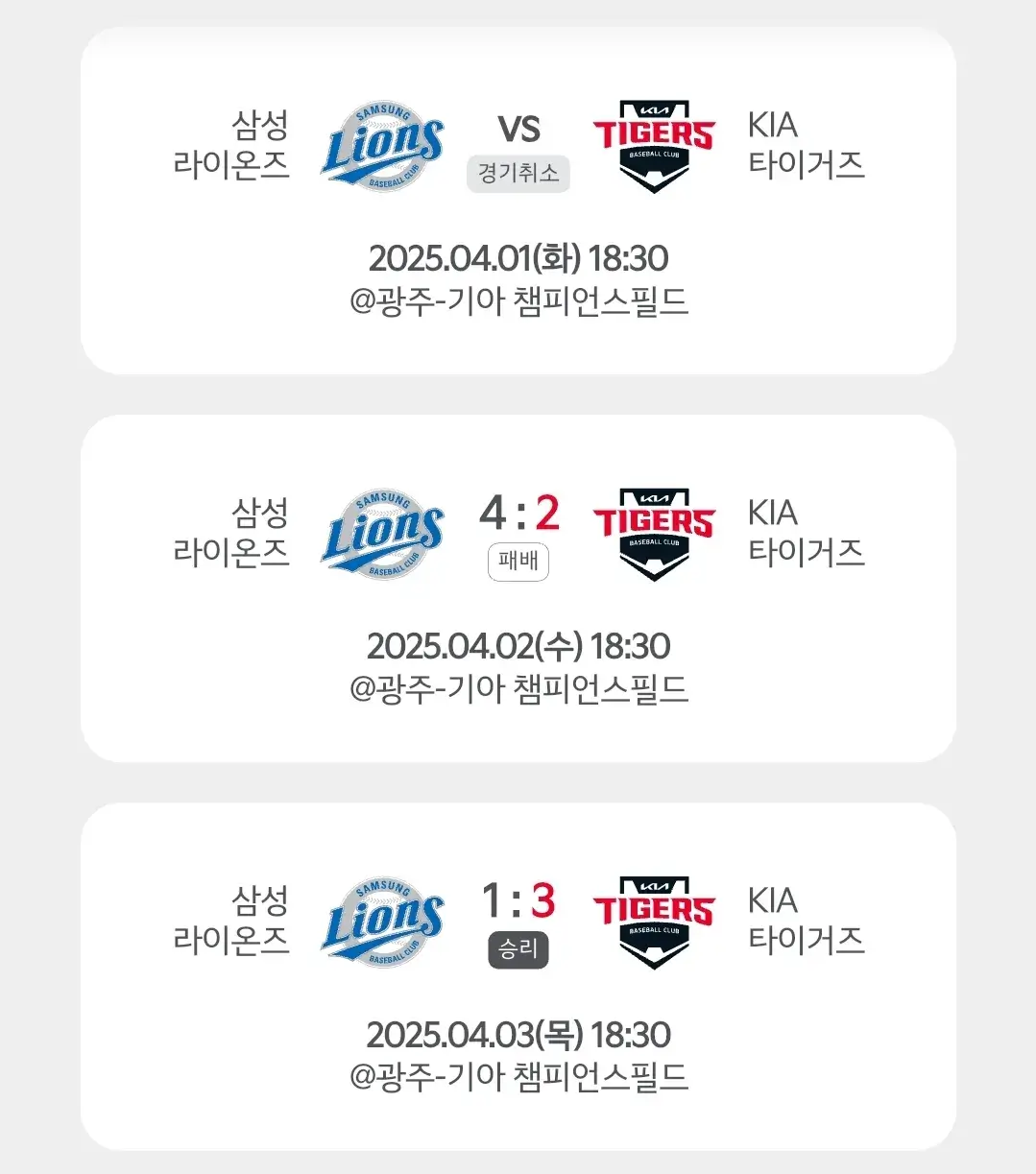Select the Samsung Lions logo on April 1 game
This screenshot has height=1174, width=1036.
click(380, 144)
